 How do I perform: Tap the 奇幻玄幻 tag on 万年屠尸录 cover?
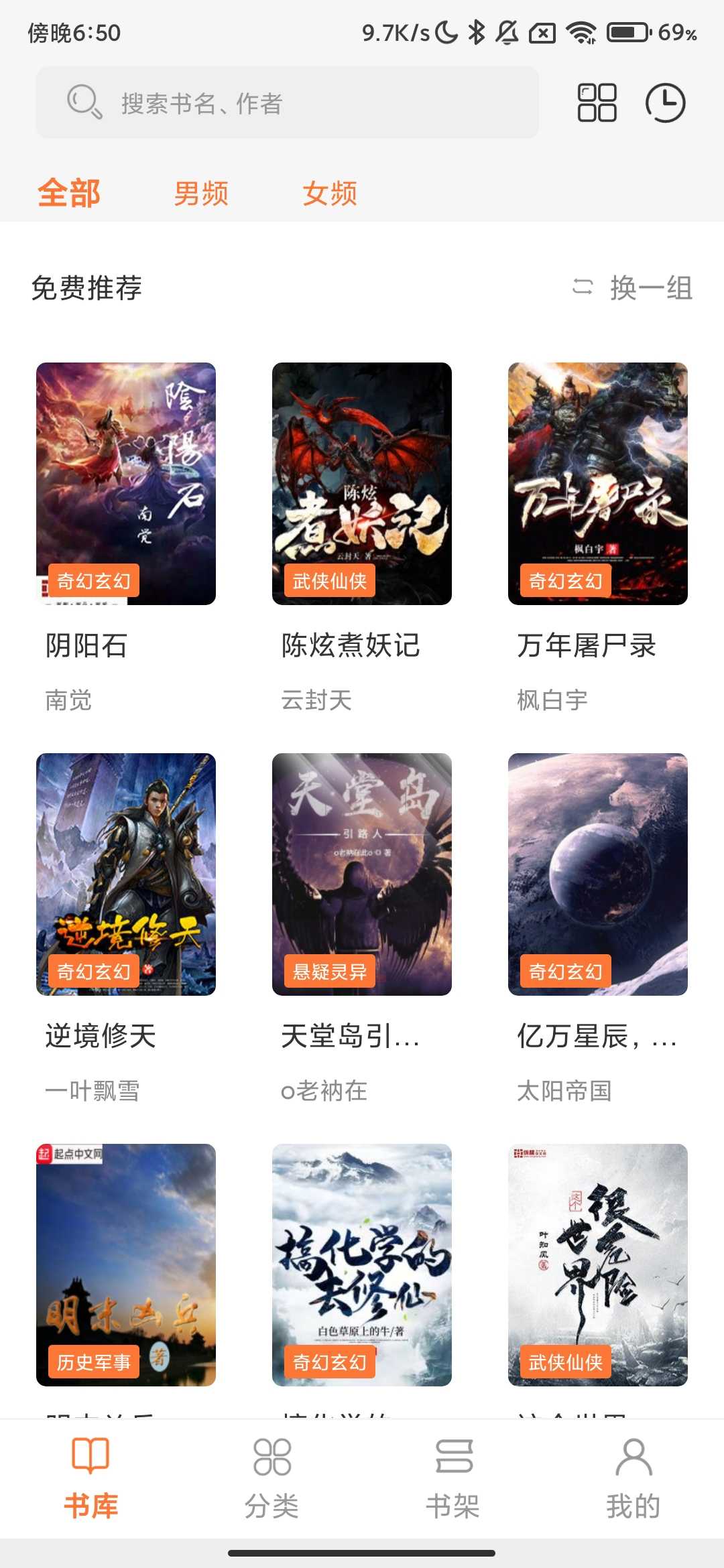[566, 580]
